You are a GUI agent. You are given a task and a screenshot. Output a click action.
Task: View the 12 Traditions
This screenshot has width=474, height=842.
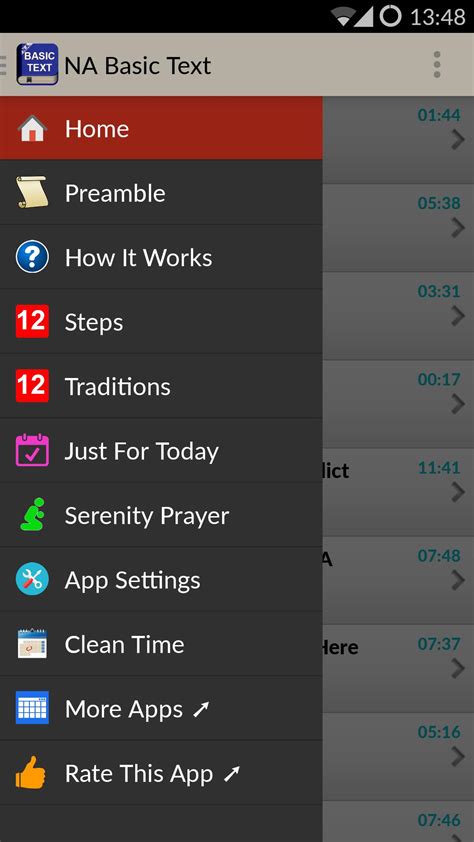(x=161, y=386)
